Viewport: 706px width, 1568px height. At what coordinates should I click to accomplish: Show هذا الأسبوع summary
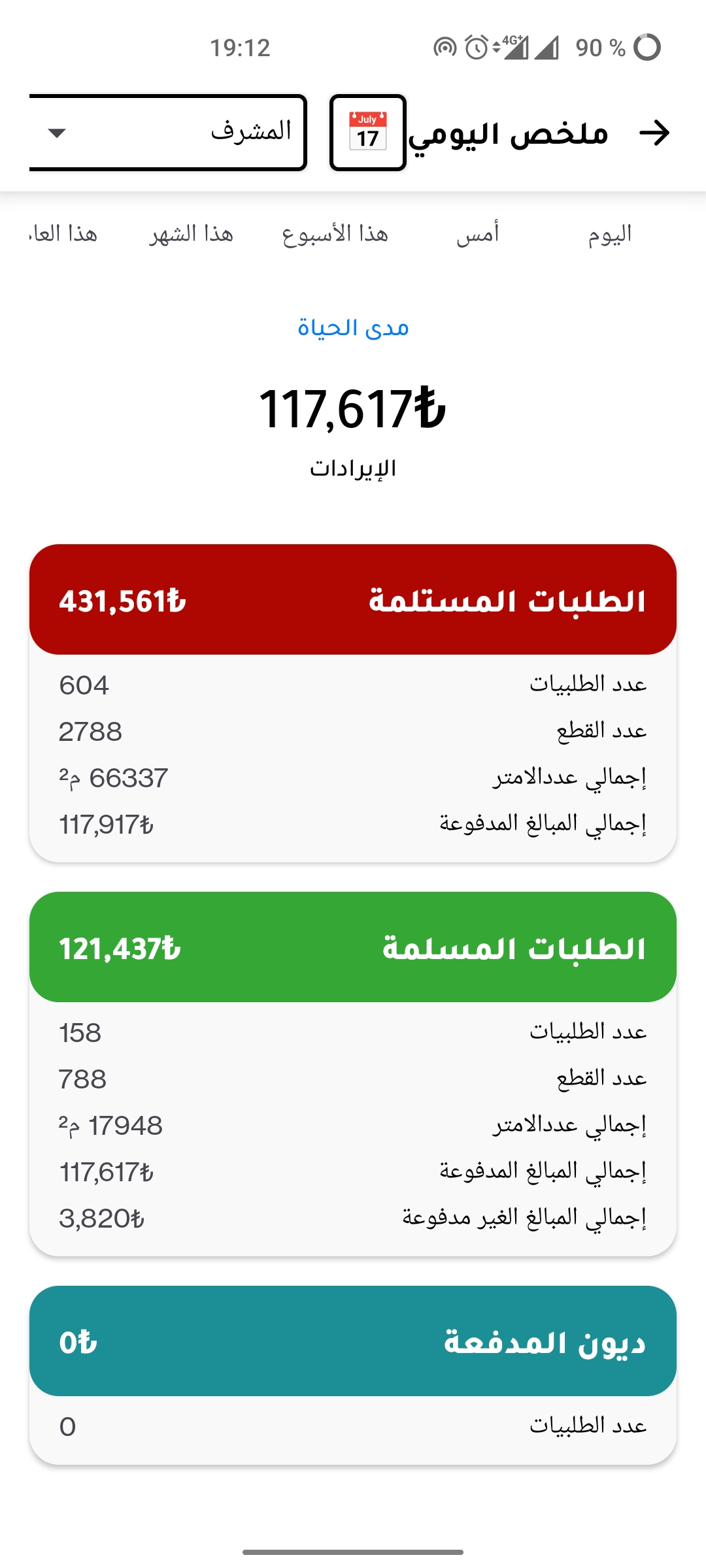pyautogui.click(x=335, y=234)
